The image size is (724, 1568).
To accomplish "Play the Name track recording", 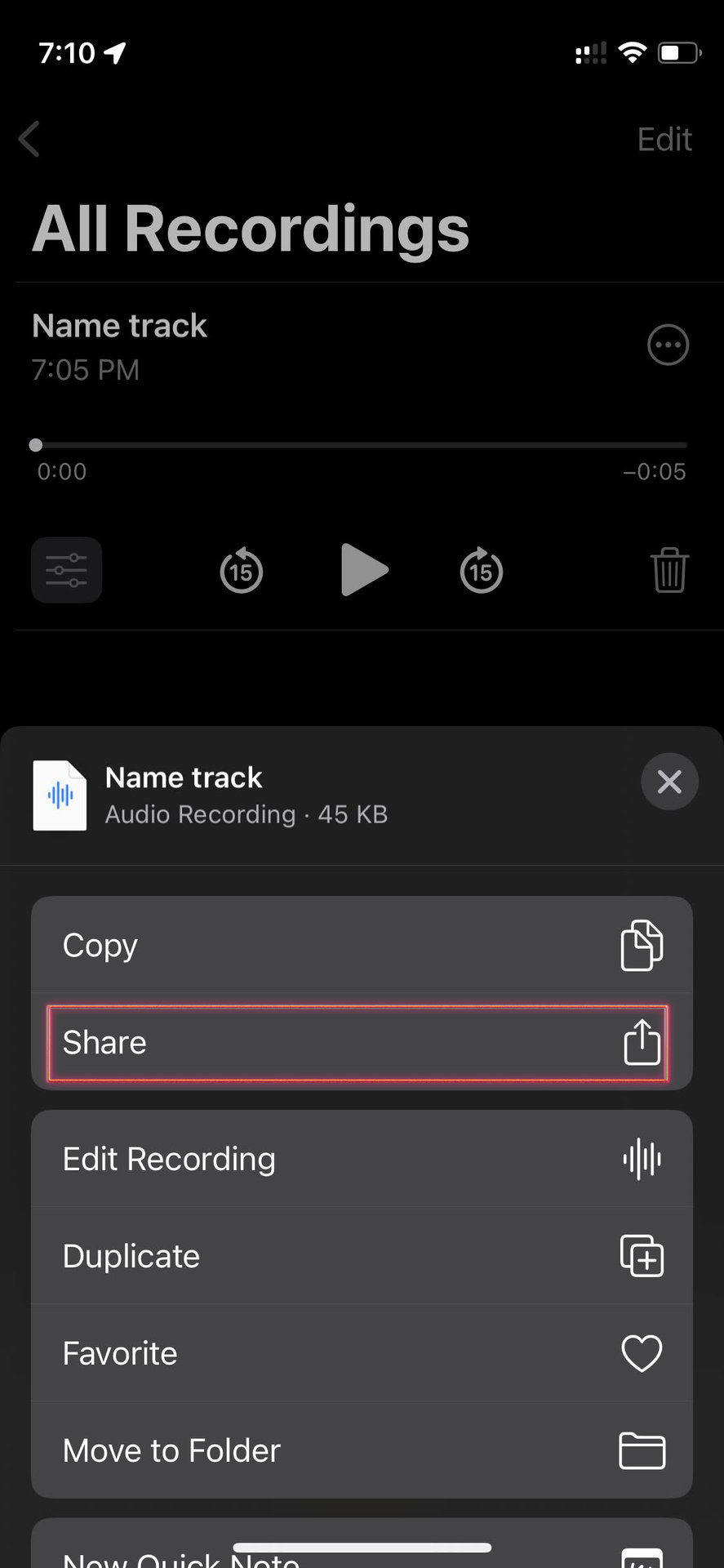I will 363,570.
